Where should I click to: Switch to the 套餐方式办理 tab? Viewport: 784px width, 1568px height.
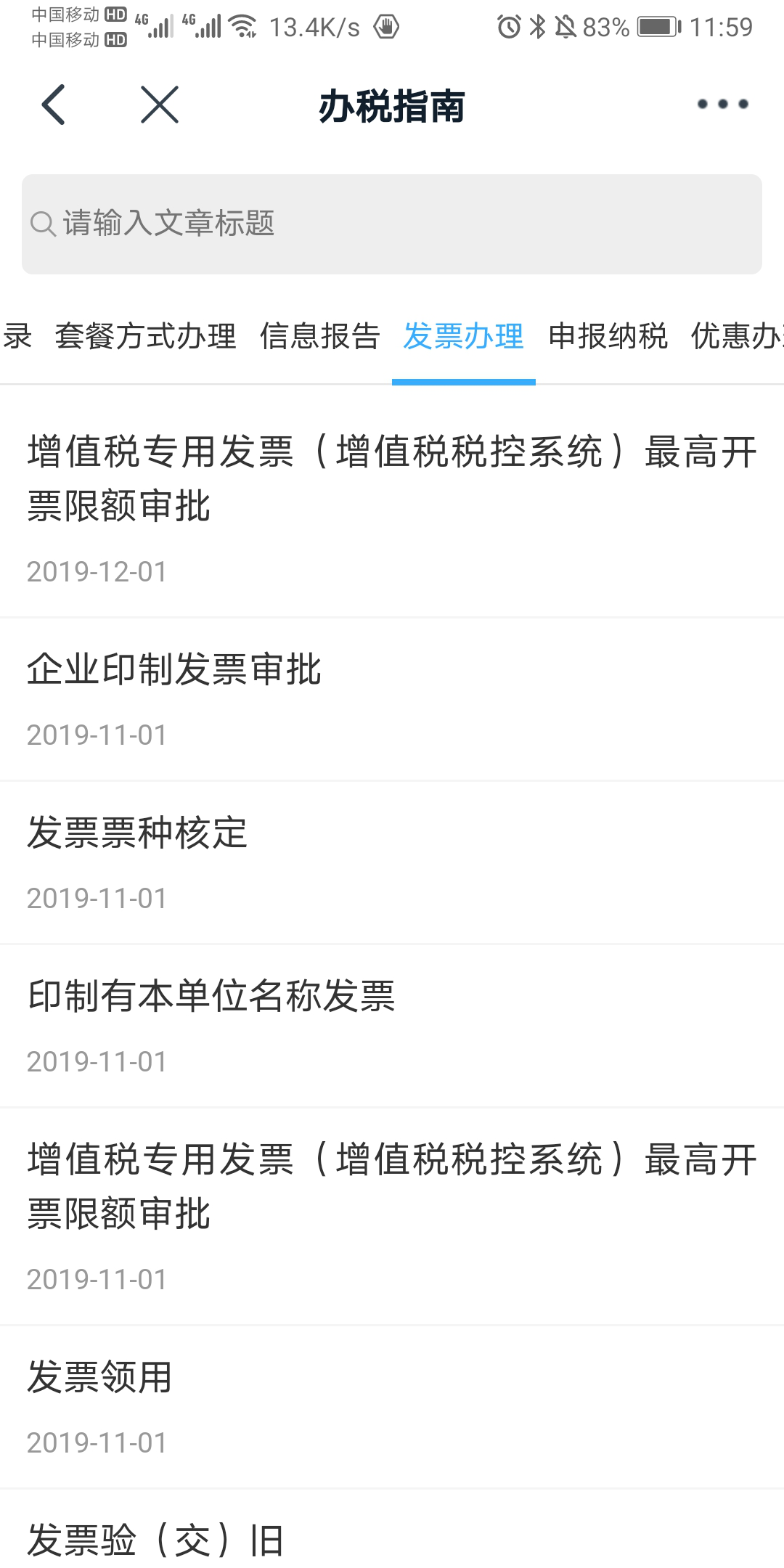(146, 336)
